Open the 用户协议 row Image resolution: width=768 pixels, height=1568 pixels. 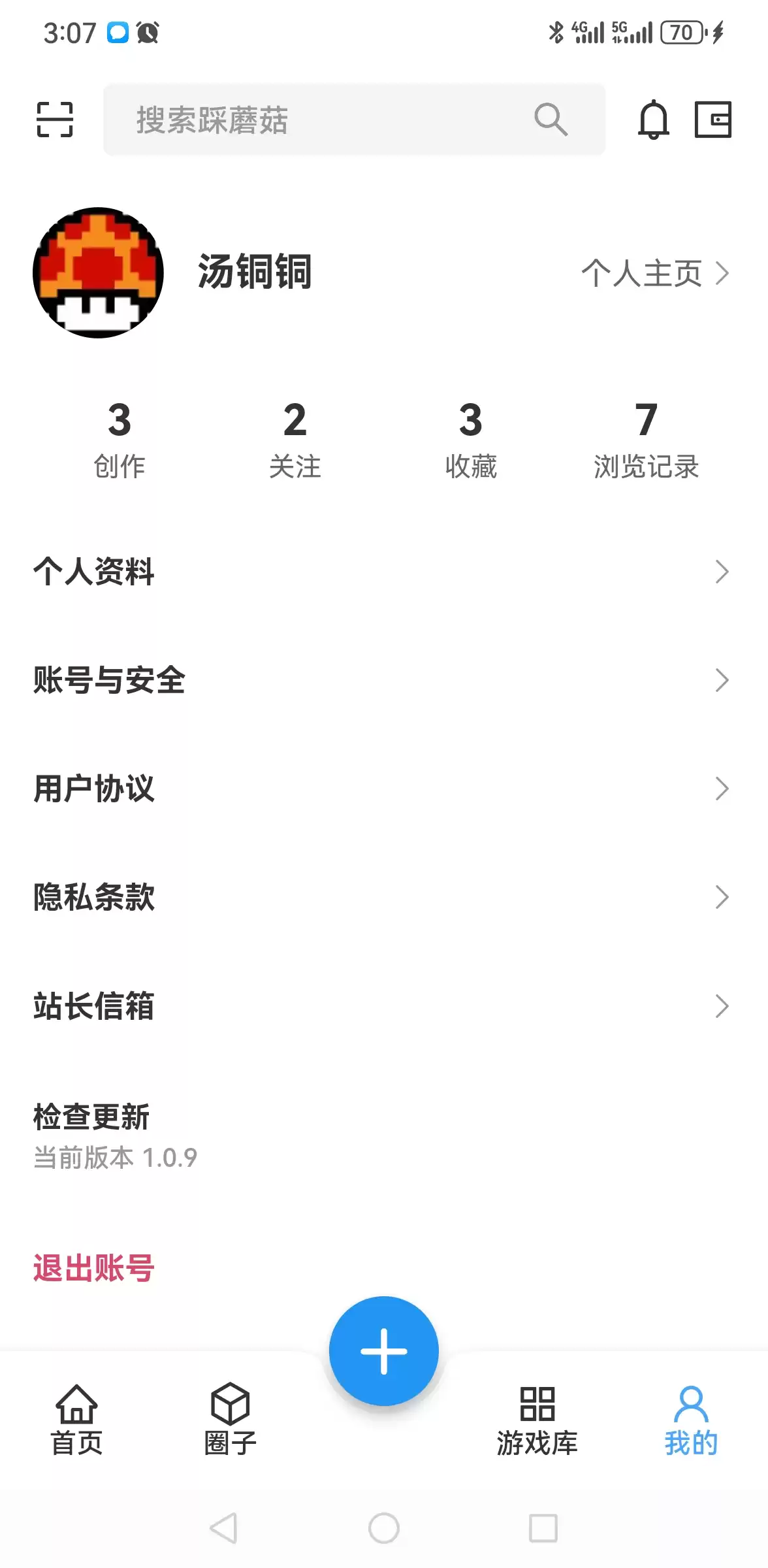coord(384,789)
